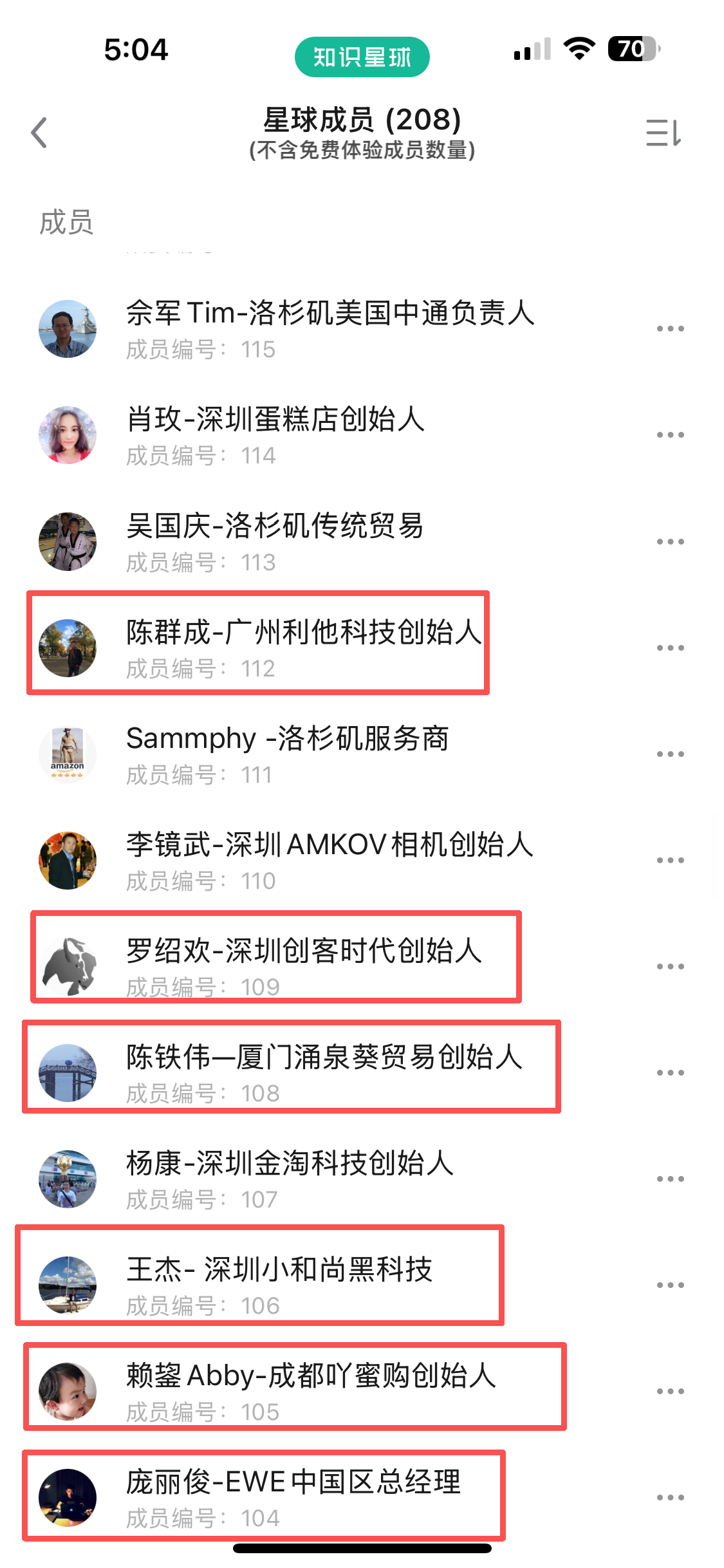Viewport: 724px width, 1568px height.
Task: View member 陈铁伟 numbered 108
Action: tap(323, 1072)
